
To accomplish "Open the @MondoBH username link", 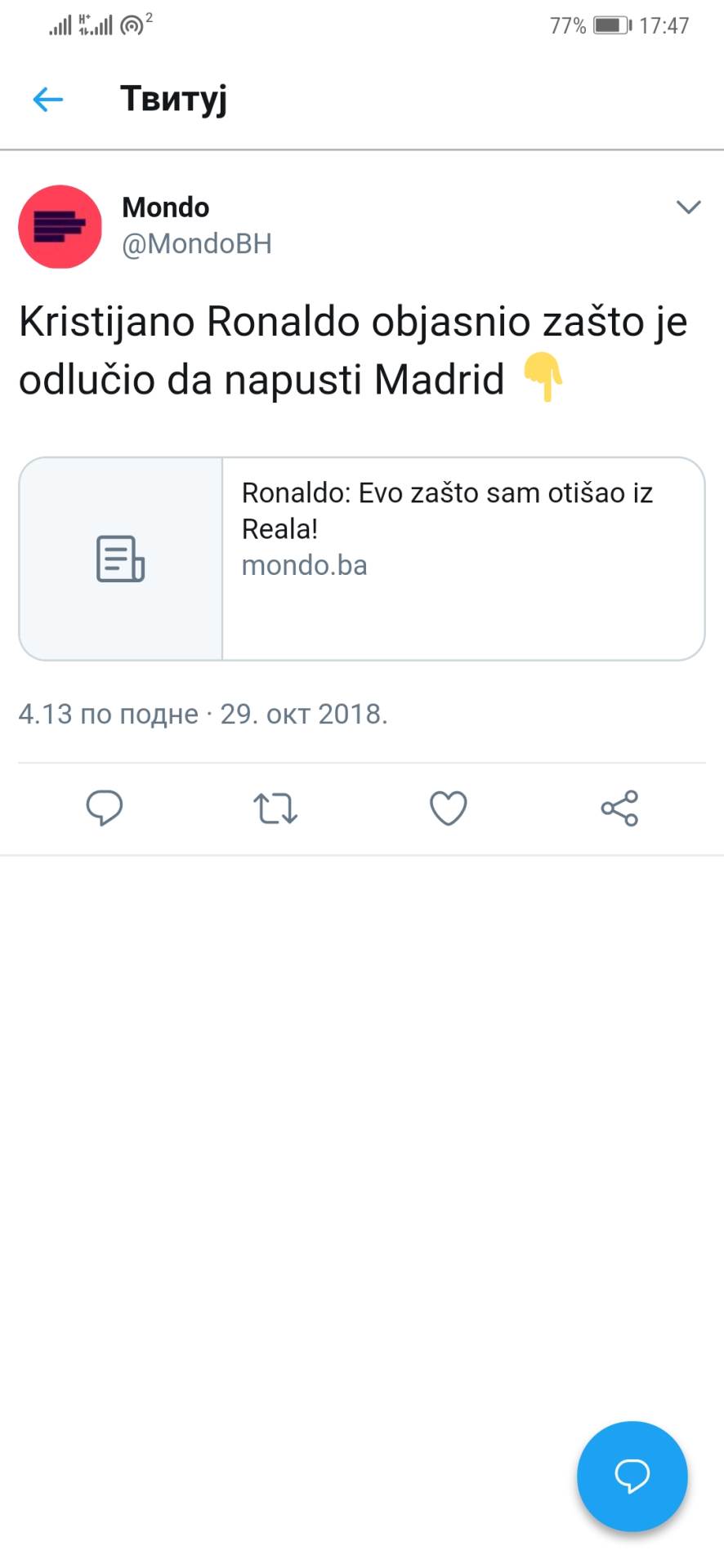I will click(x=197, y=243).
